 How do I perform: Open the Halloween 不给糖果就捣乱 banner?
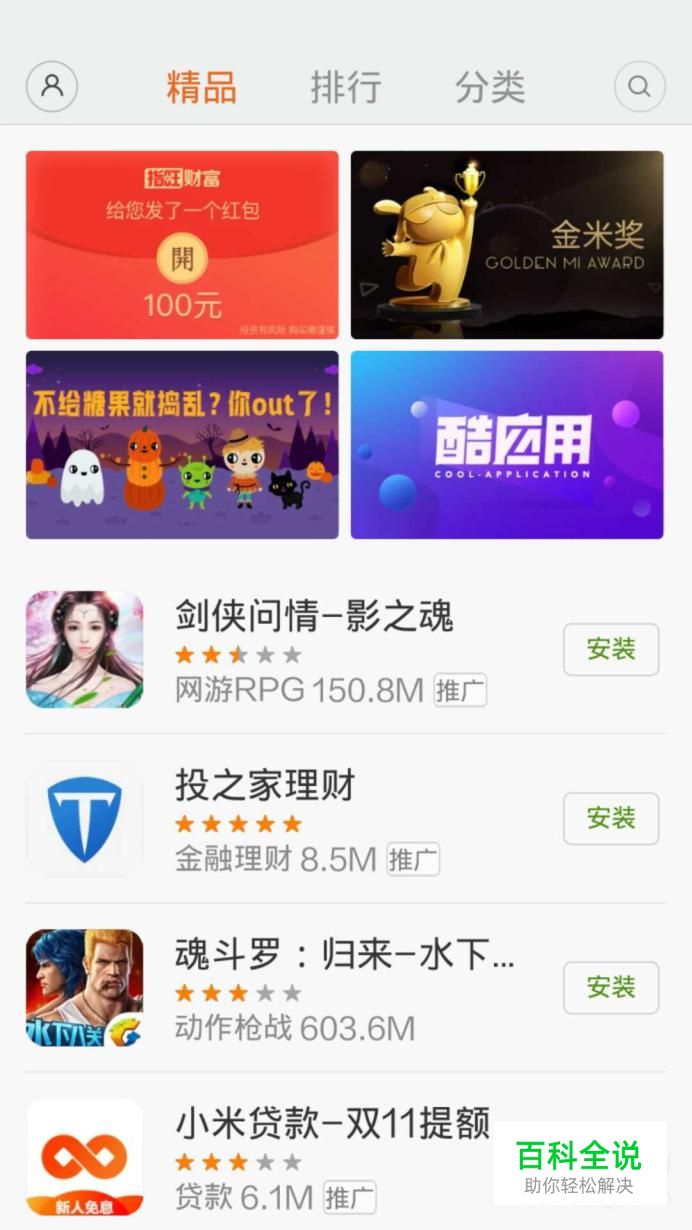point(182,445)
